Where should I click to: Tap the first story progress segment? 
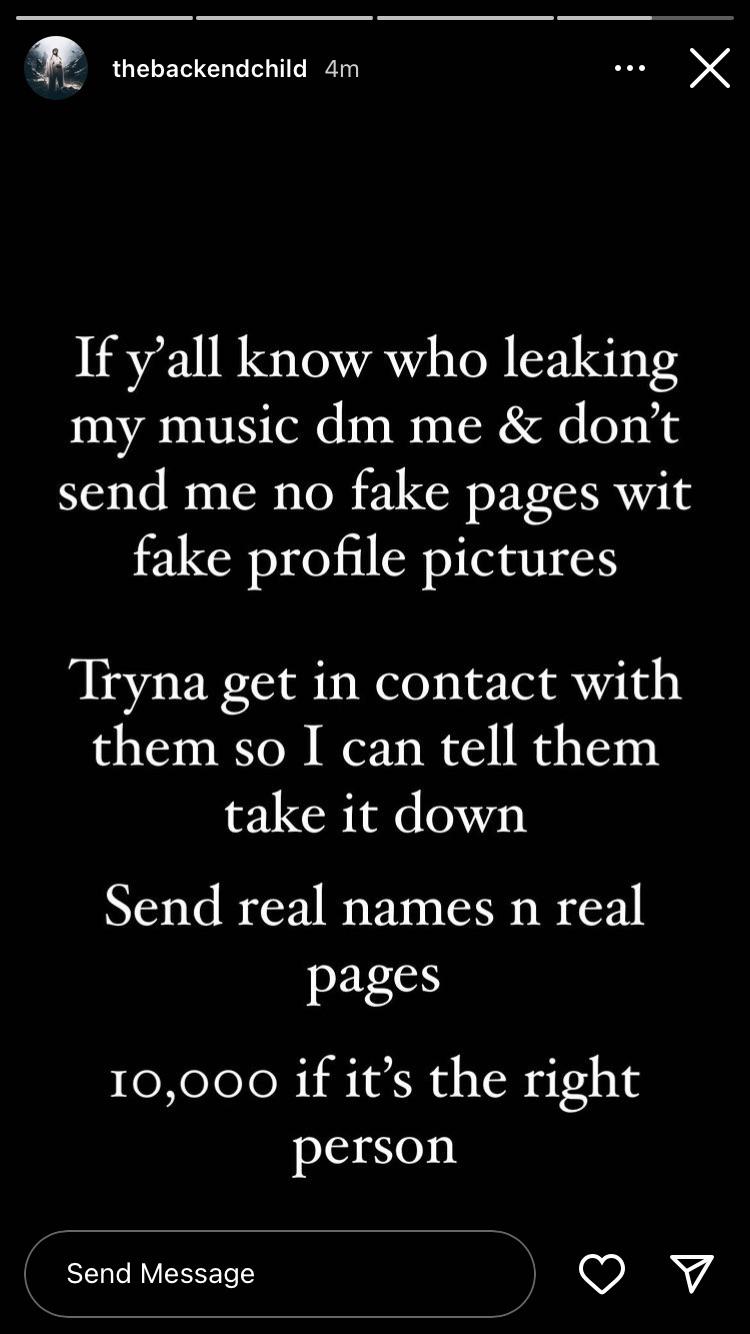[x=105, y=15]
